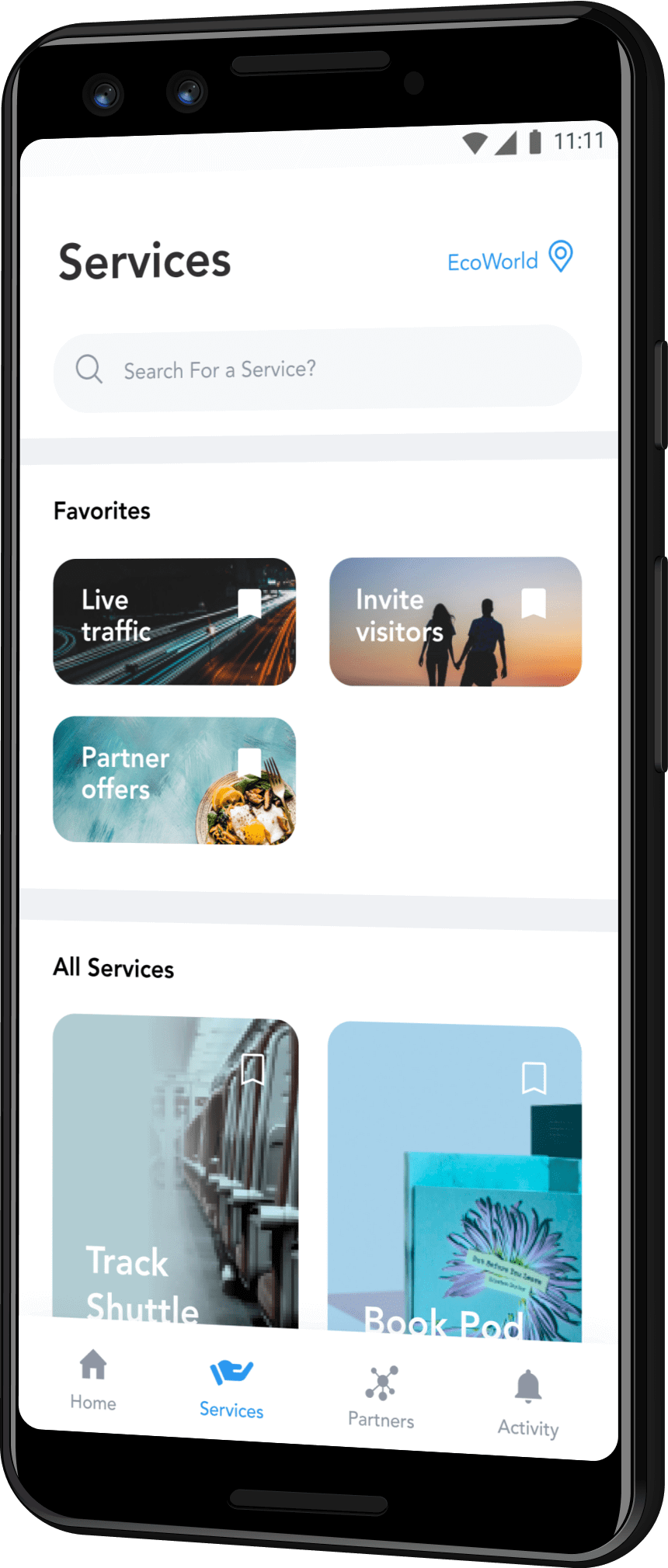Toggle the bookmark on Partner offers
668x1568 pixels.
click(249, 761)
